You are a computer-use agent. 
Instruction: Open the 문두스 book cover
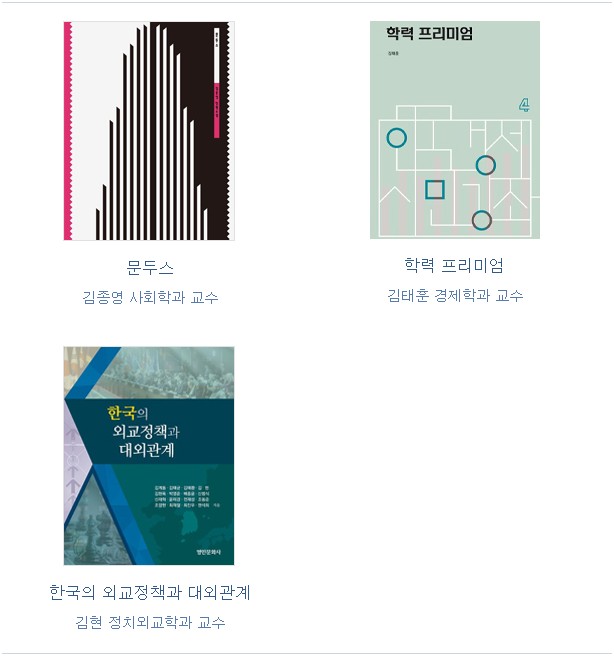coord(150,131)
